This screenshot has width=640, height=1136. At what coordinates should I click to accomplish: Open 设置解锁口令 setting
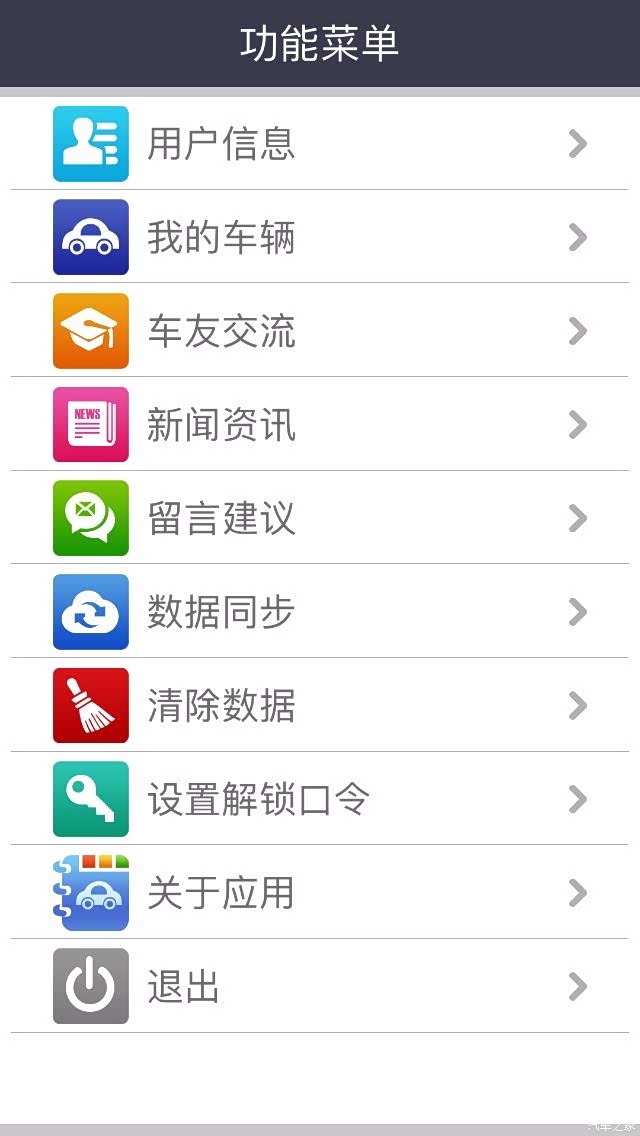[x=320, y=798]
